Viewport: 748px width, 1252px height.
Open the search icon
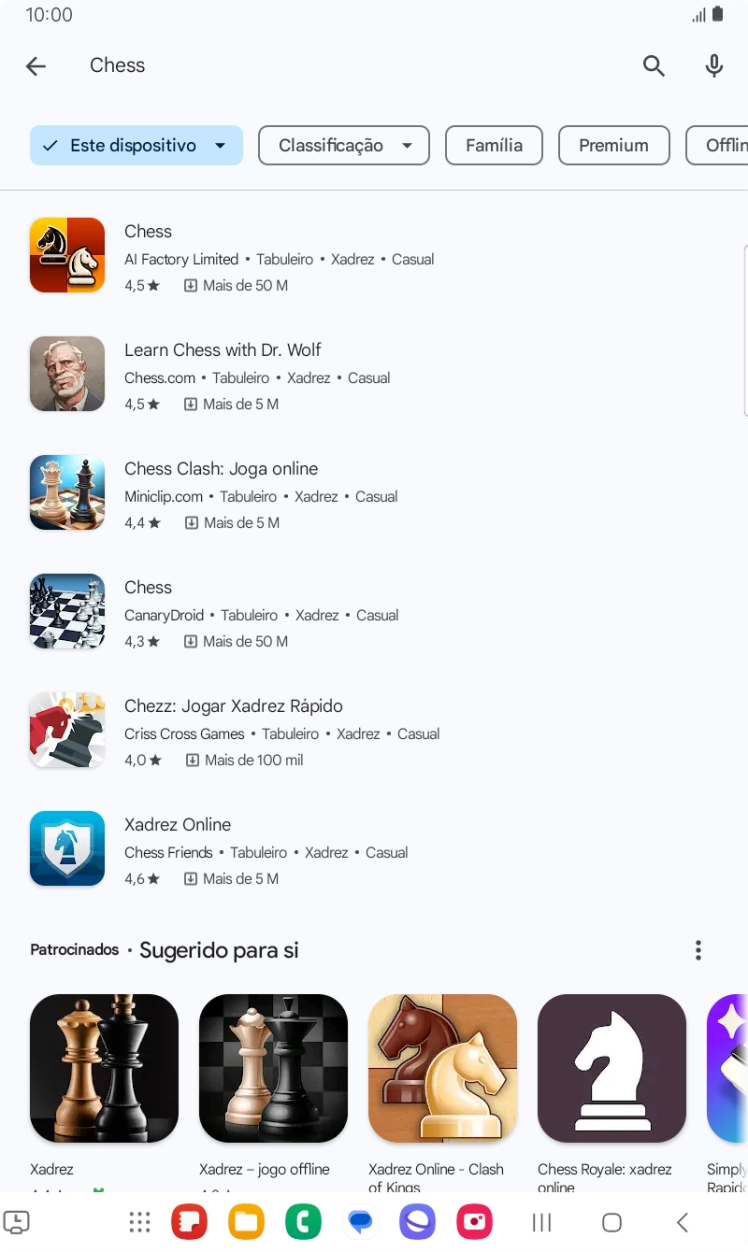point(654,66)
